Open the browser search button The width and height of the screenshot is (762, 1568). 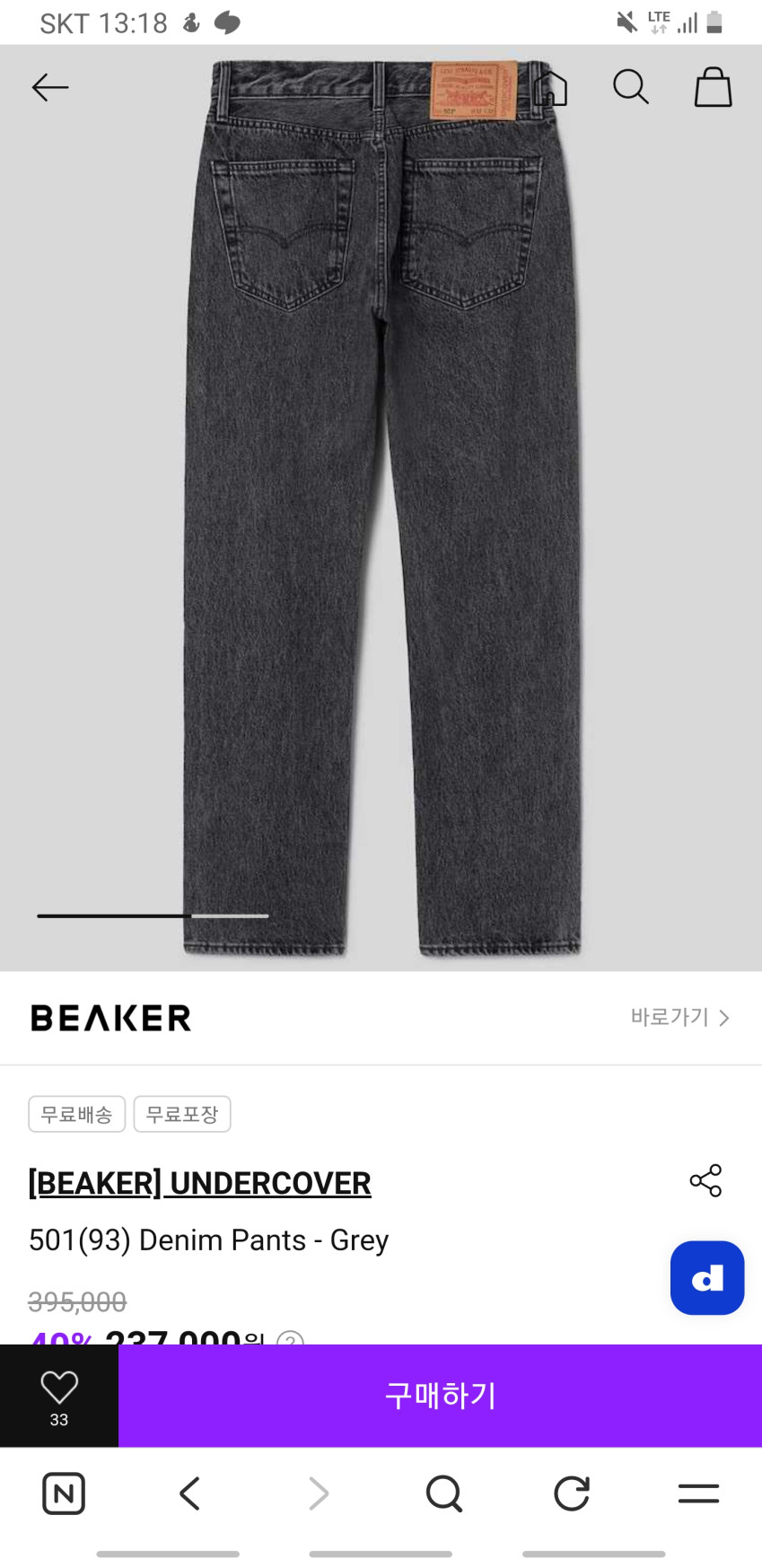click(443, 1494)
